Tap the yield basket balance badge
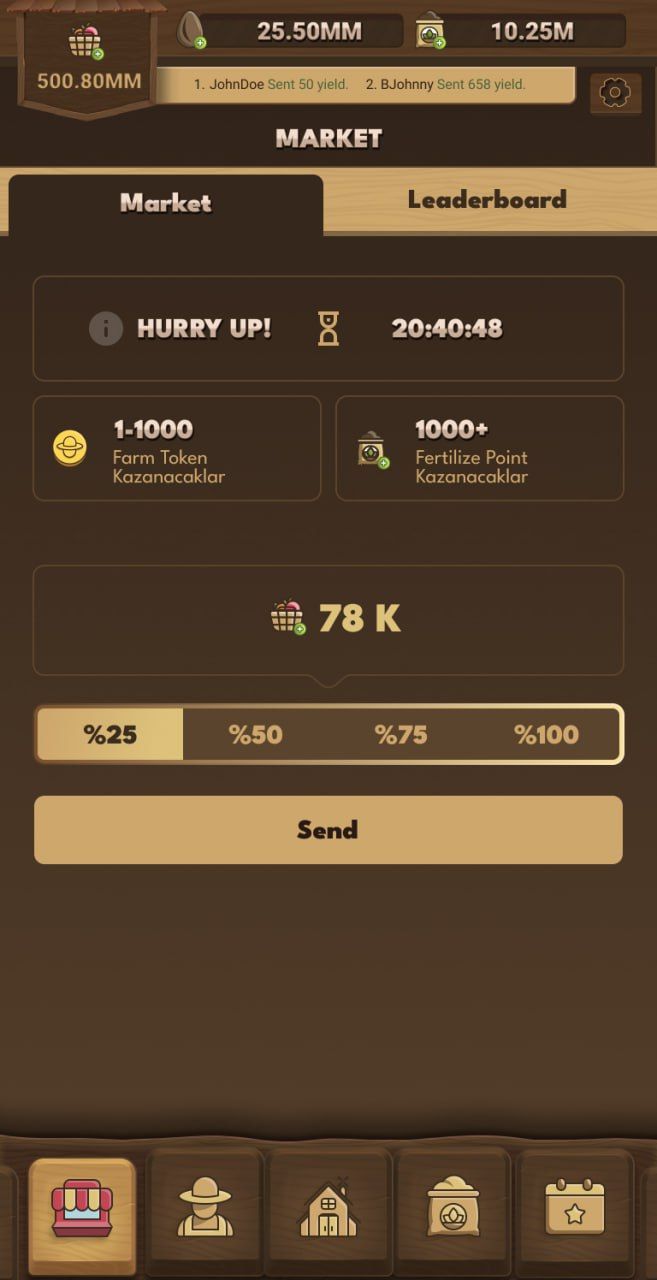This screenshot has height=1280, width=657. 88,62
